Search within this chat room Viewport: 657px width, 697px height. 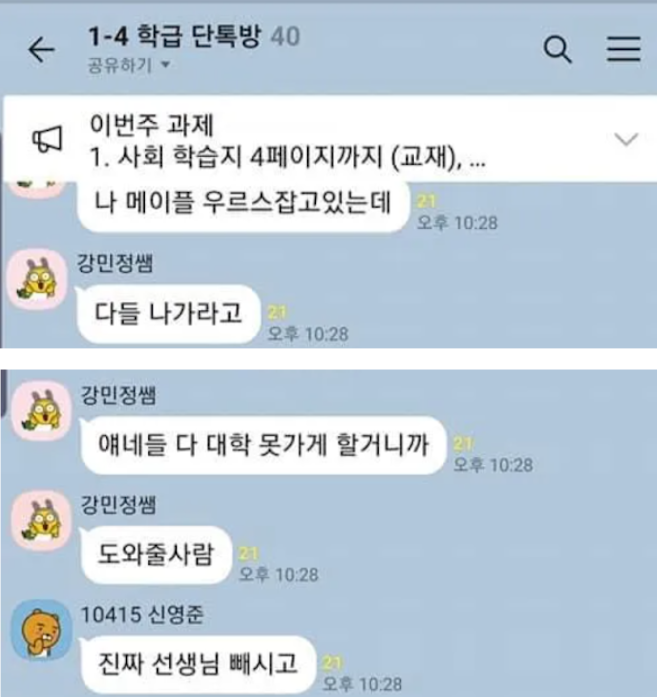coord(557,49)
